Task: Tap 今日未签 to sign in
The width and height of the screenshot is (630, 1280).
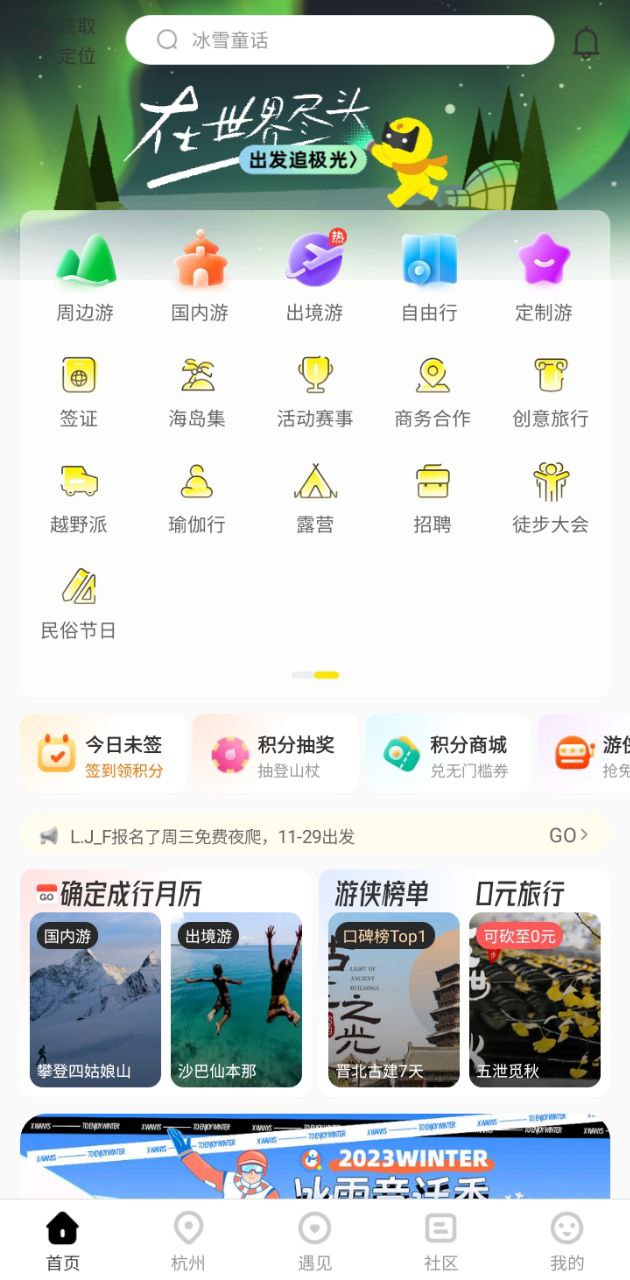Action: click(103, 755)
